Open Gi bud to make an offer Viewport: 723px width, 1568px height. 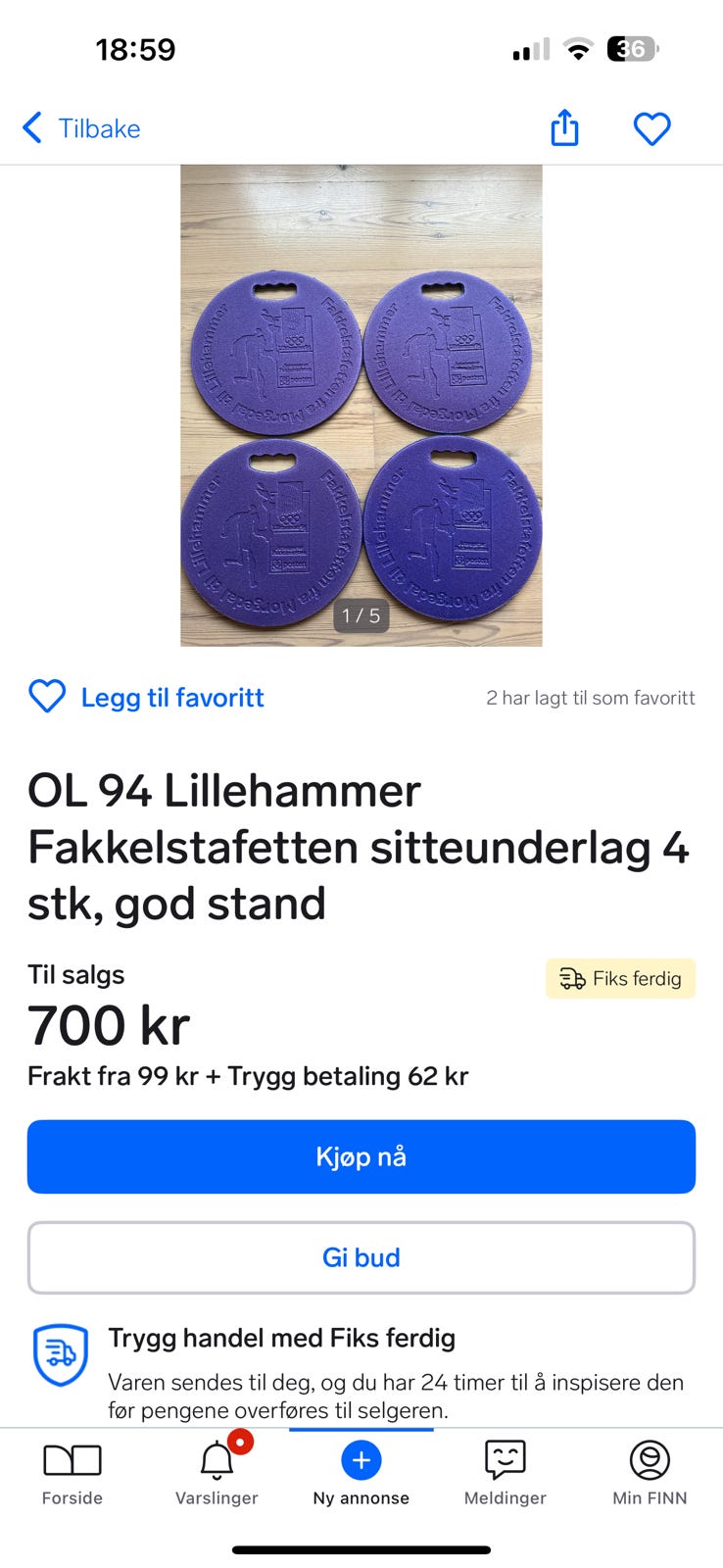(361, 1257)
